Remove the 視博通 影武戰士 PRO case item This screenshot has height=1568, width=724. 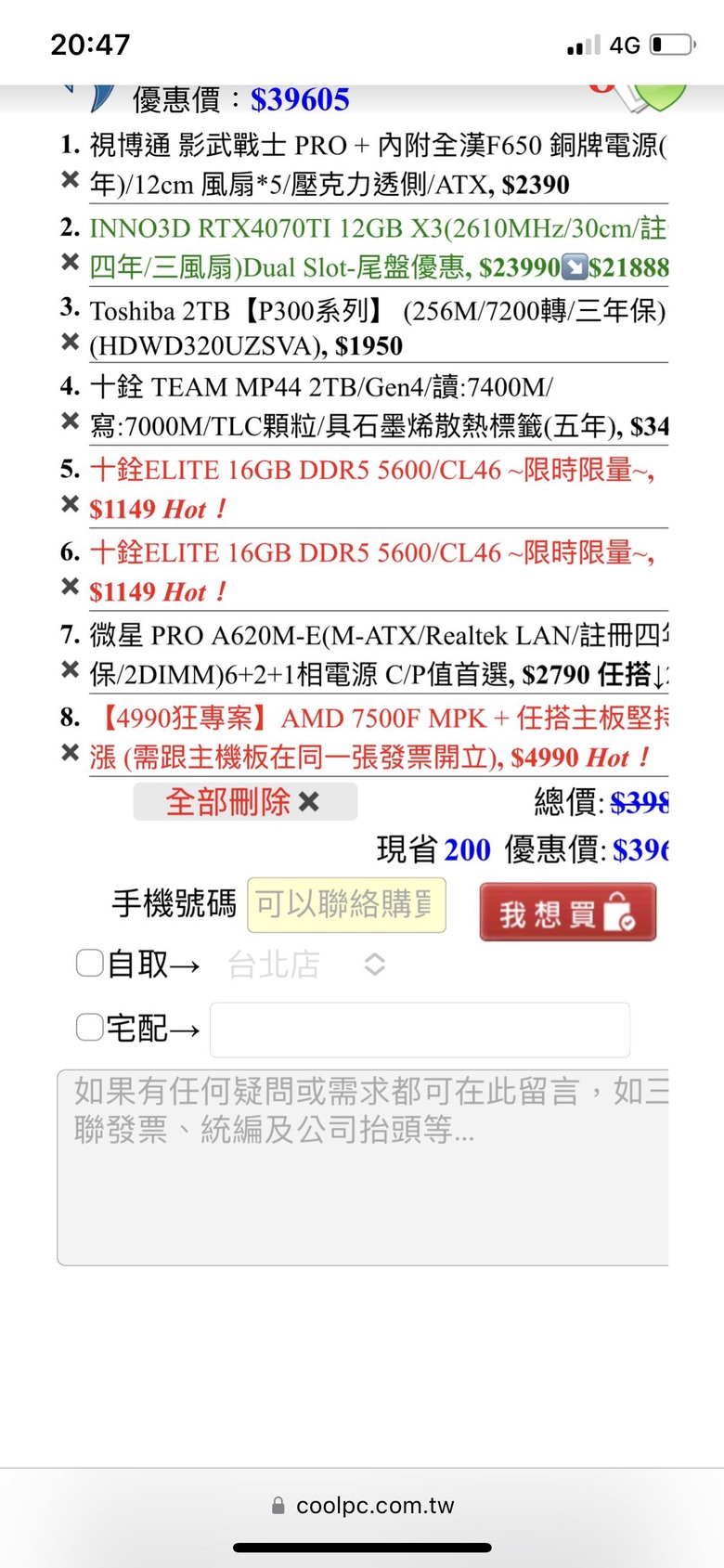coord(70,179)
